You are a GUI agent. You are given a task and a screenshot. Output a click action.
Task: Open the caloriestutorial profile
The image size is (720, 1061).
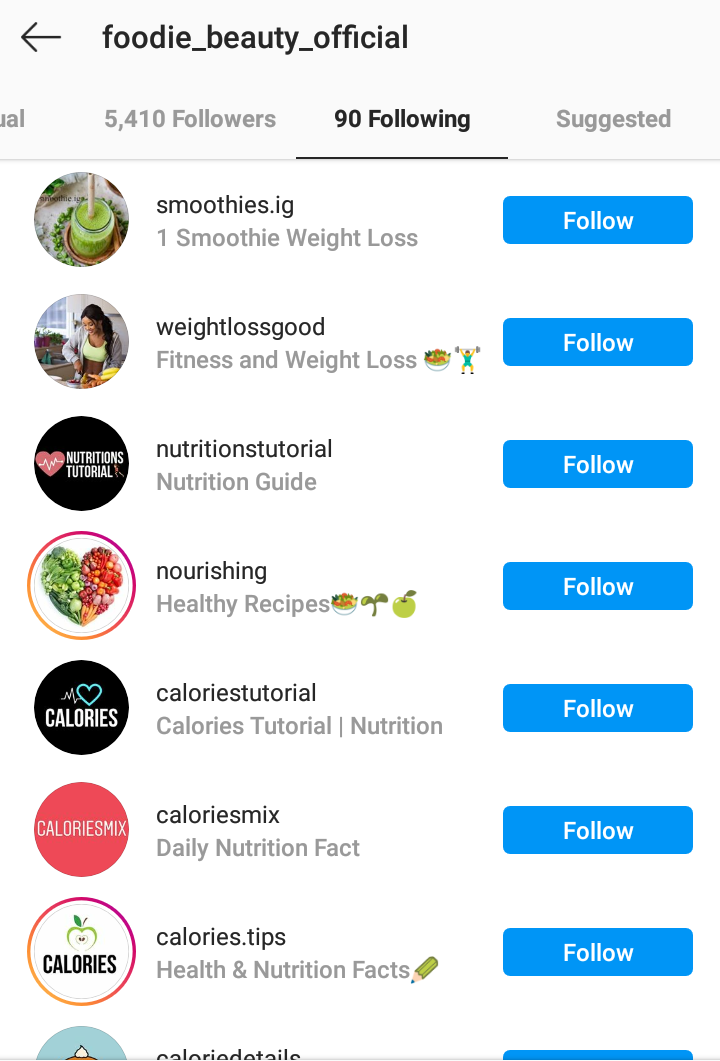click(x=236, y=694)
